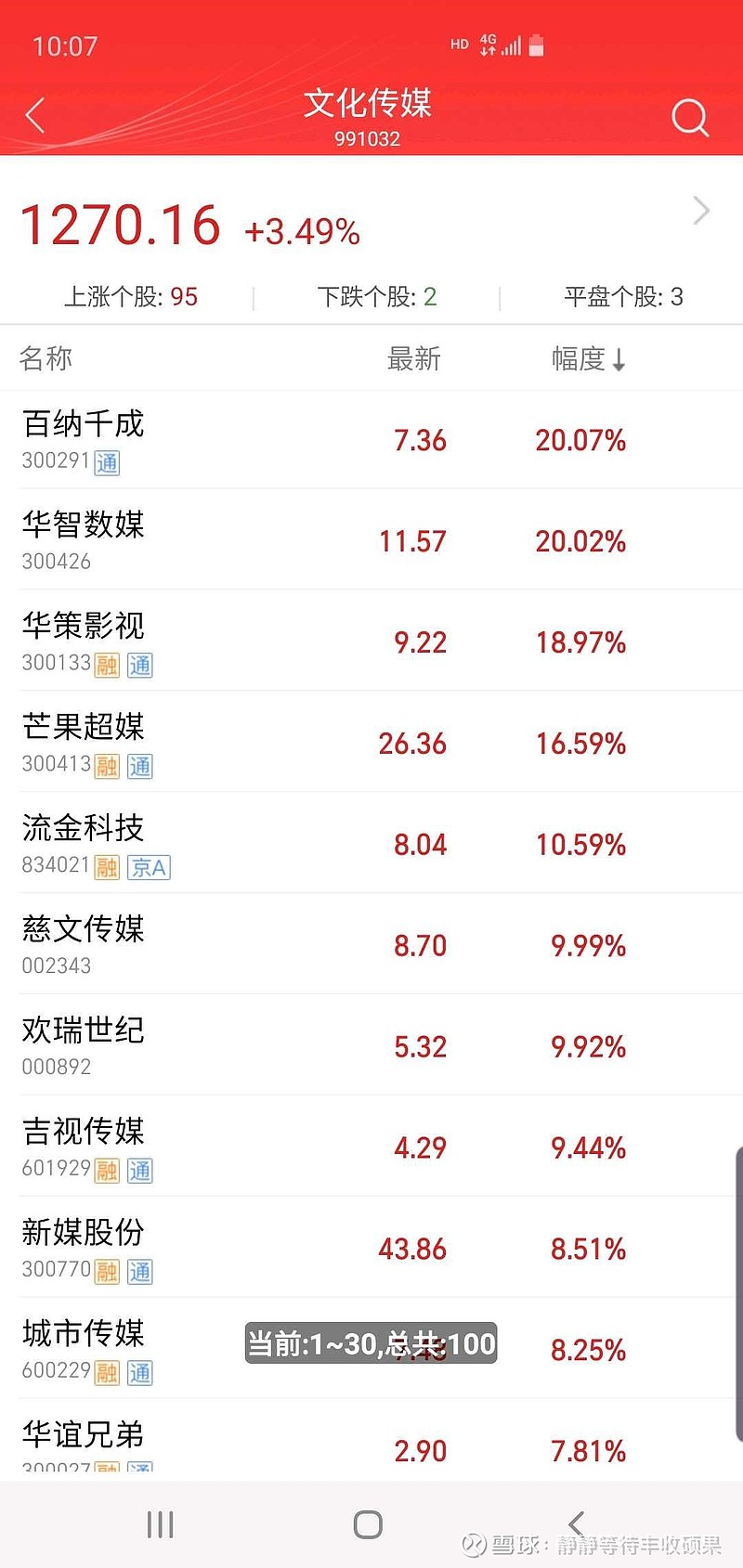Open stock 慈文传媒
Screen dimensions: 743x1568
click(371, 945)
